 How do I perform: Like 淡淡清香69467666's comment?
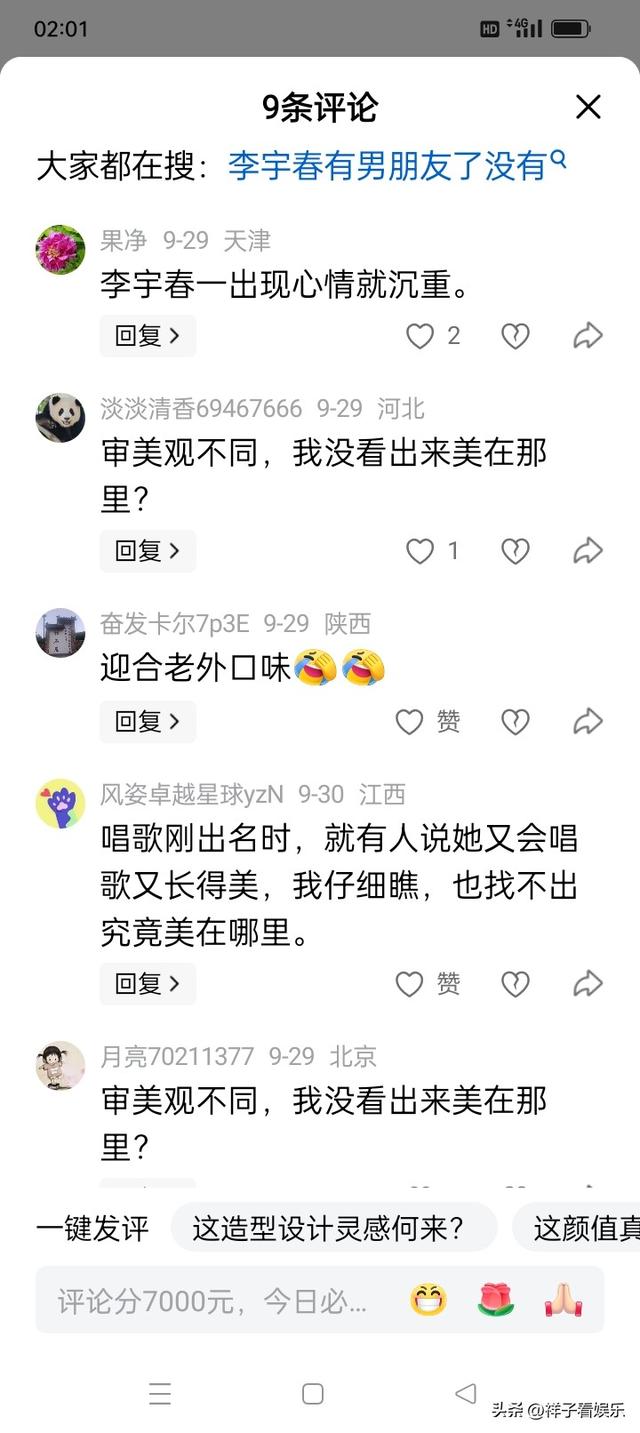tap(420, 551)
